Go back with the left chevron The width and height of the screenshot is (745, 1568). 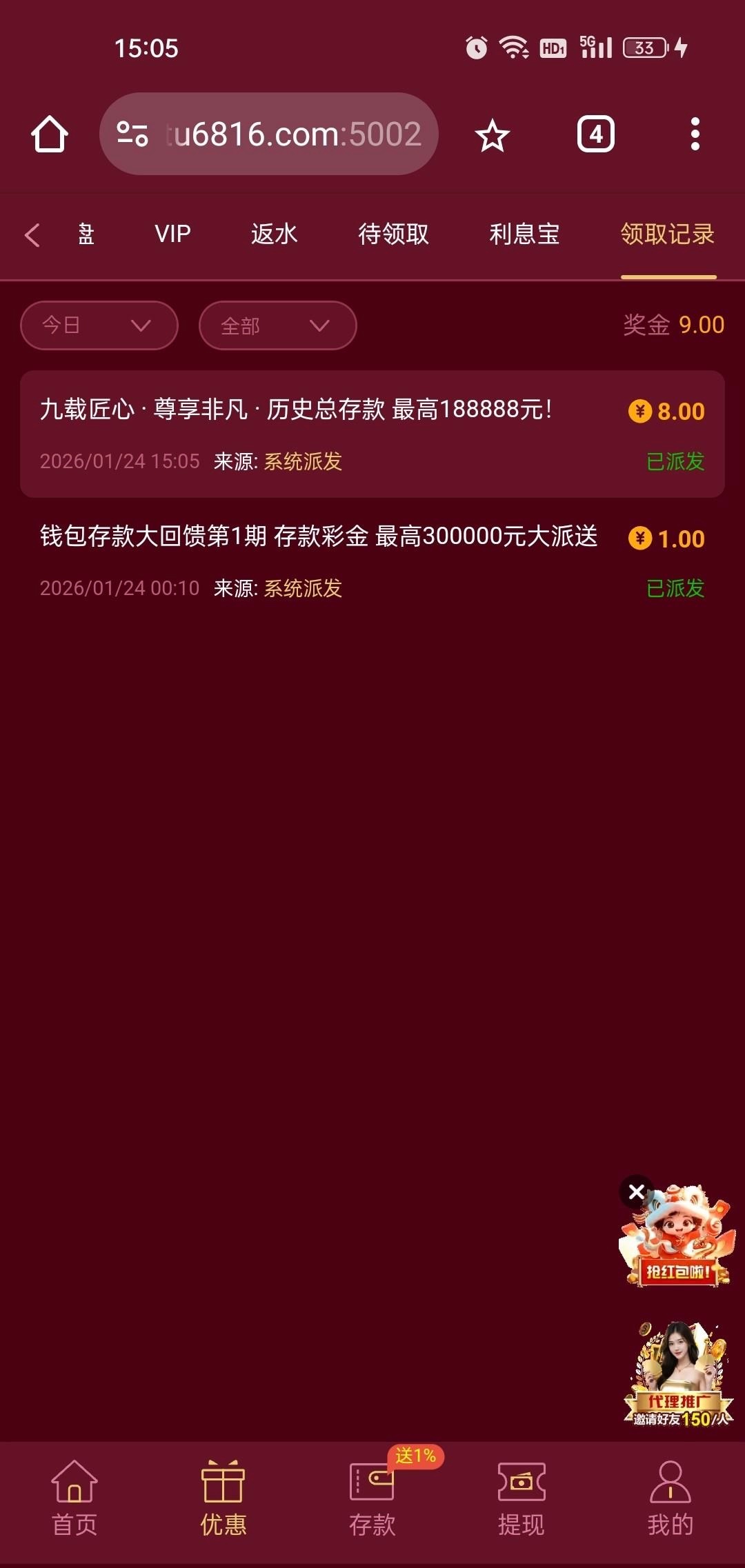[32, 235]
